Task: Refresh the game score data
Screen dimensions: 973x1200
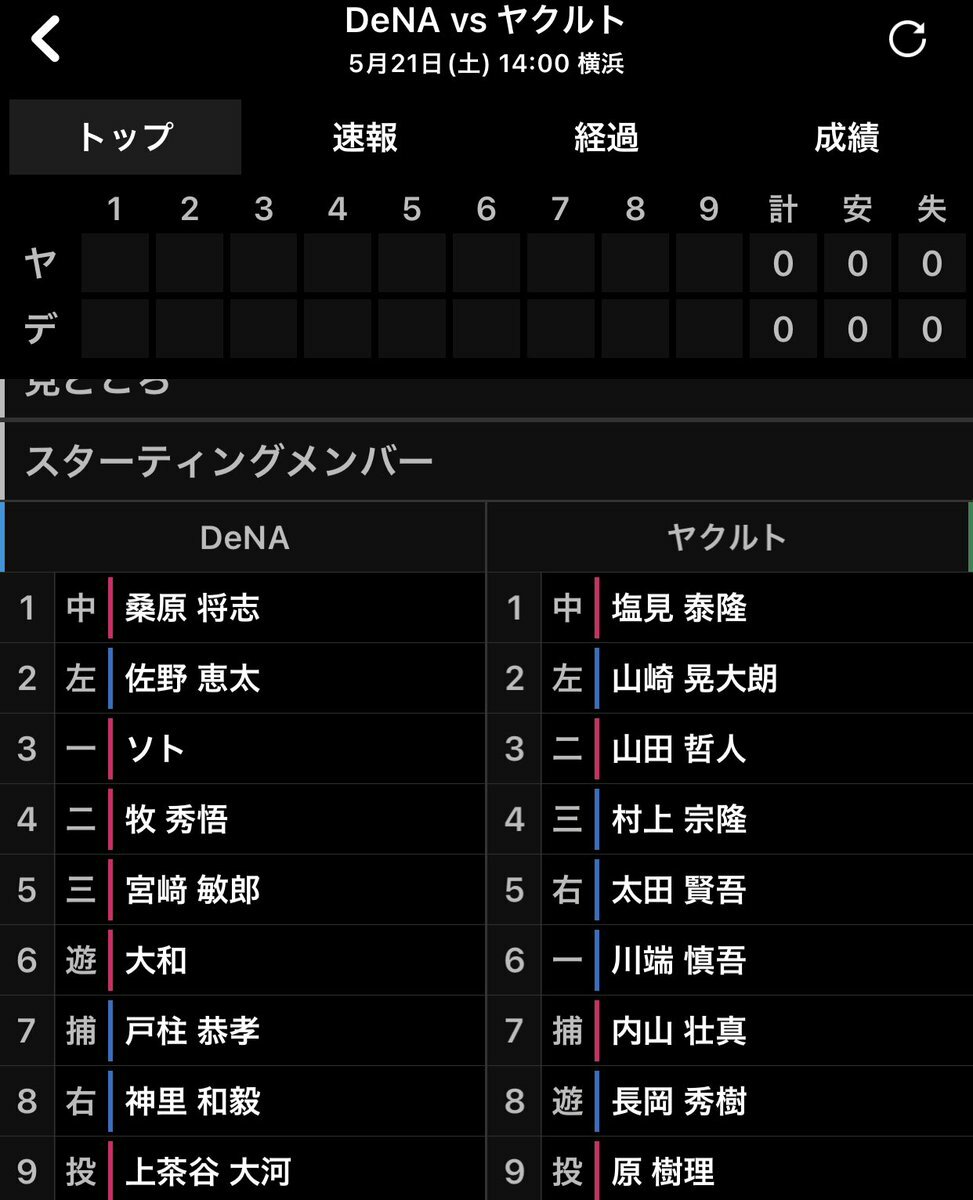Action: coord(906,40)
